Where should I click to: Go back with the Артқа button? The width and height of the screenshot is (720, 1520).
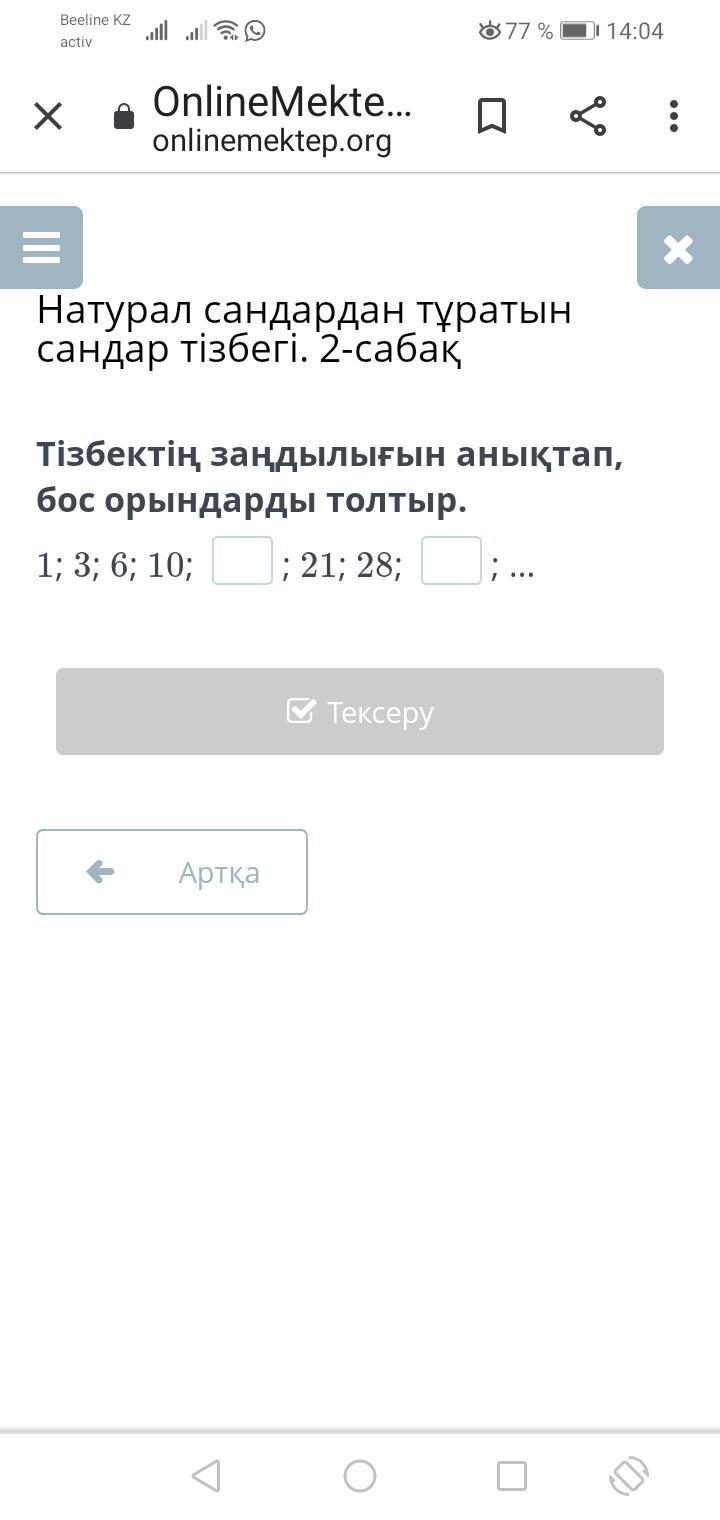pyautogui.click(x=172, y=872)
